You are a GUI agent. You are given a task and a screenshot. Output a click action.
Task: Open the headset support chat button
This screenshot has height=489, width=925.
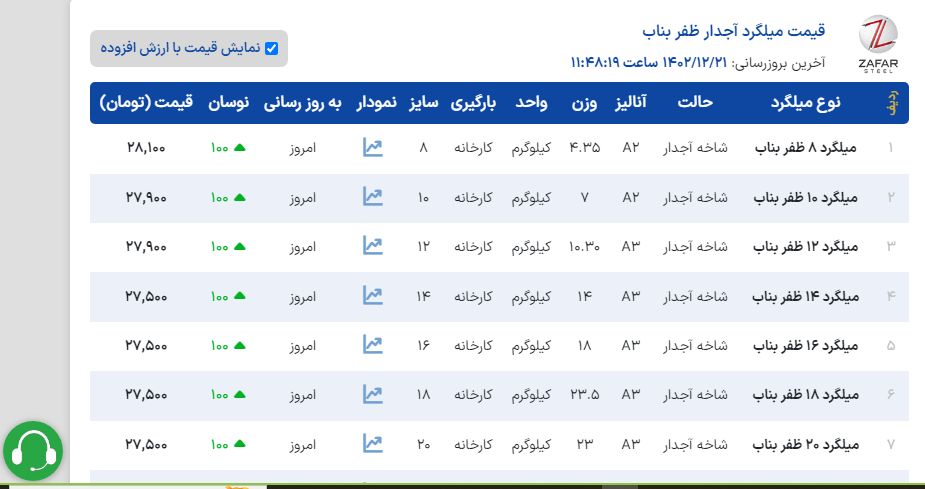[x=33, y=451]
